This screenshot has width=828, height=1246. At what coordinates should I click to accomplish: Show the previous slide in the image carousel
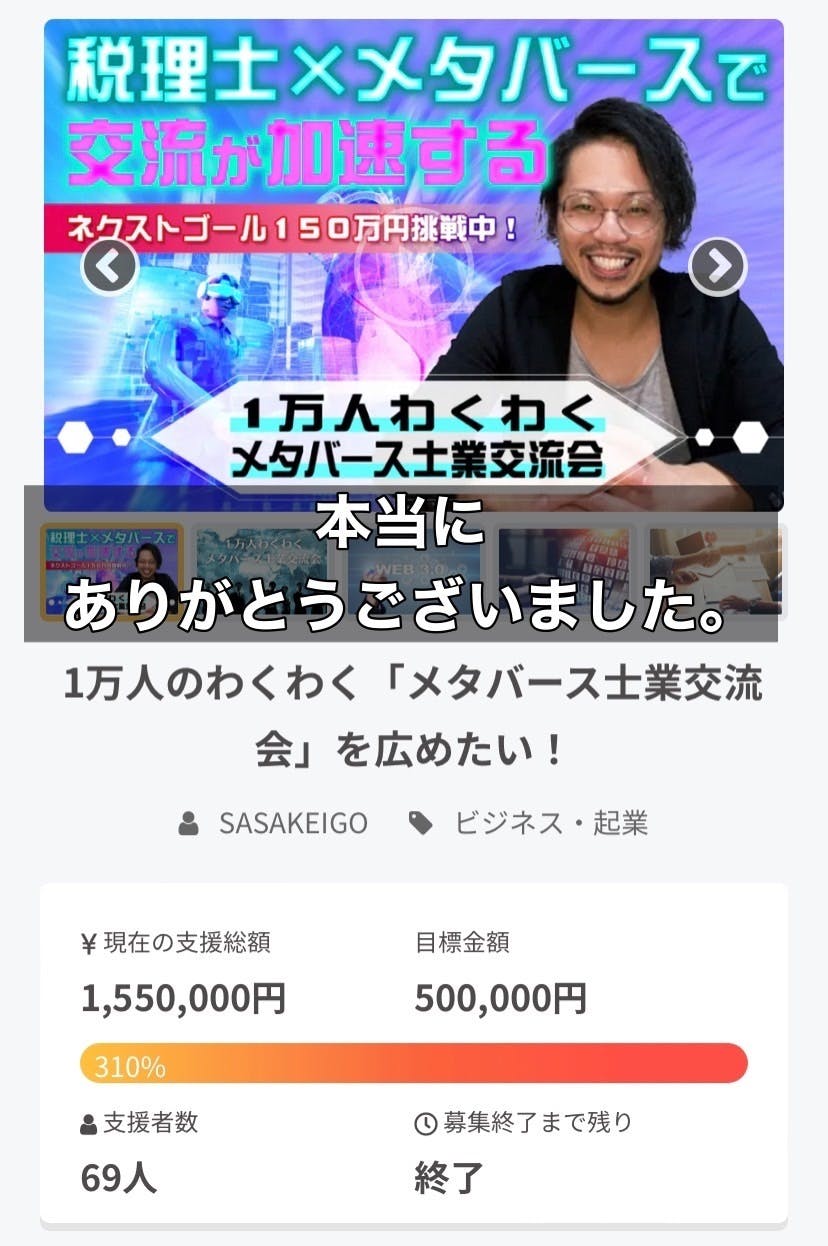pos(109,266)
